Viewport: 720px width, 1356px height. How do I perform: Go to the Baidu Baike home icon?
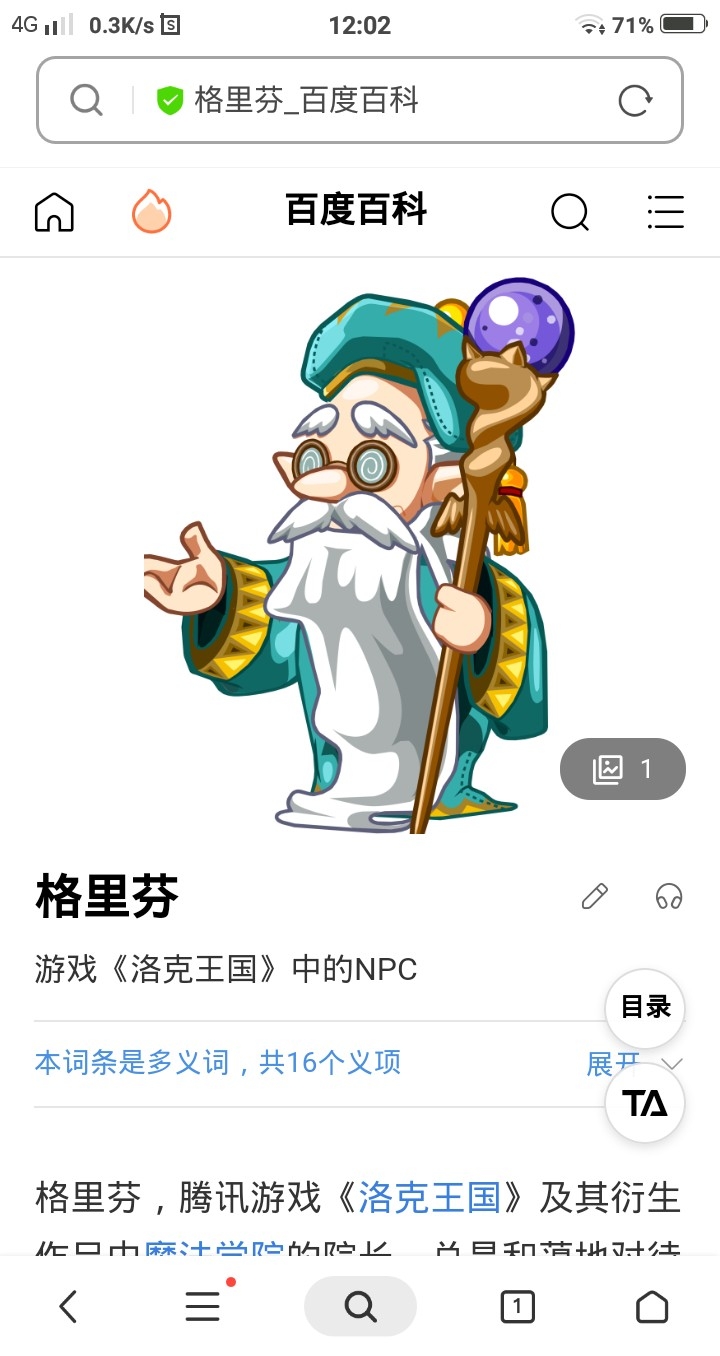(54, 212)
